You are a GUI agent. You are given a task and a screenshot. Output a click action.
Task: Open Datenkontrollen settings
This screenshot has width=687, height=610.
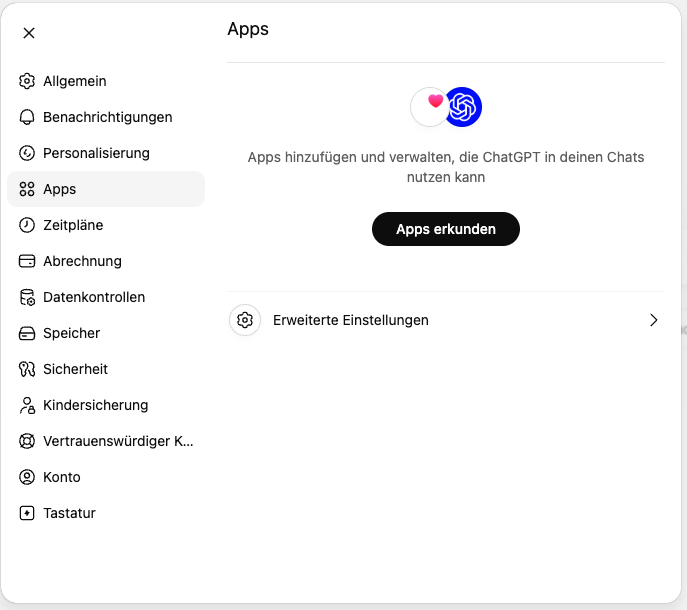(106, 297)
